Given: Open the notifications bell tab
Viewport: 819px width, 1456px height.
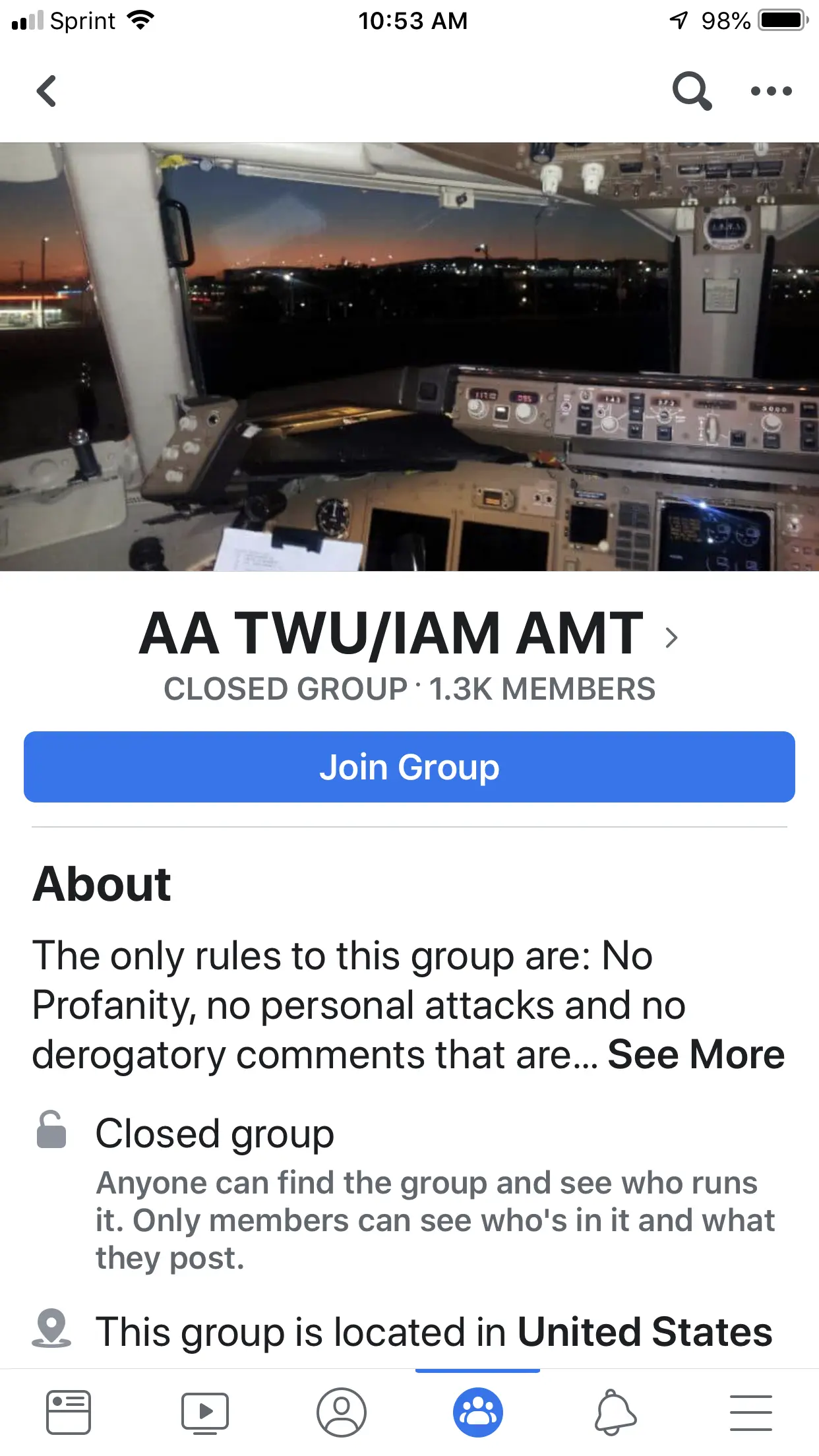Looking at the screenshot, I should 615,1412.
